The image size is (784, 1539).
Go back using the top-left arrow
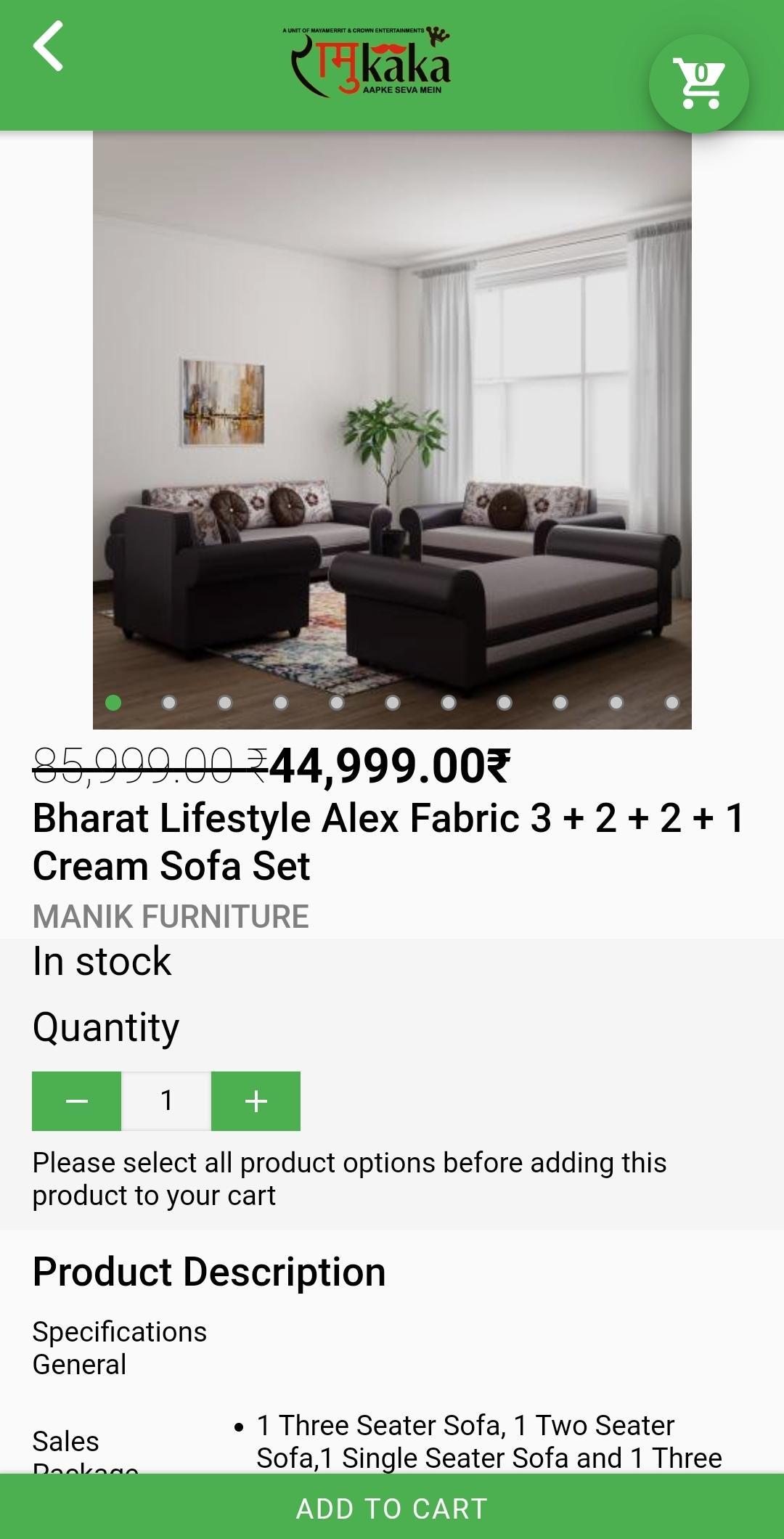click(48, 46)
